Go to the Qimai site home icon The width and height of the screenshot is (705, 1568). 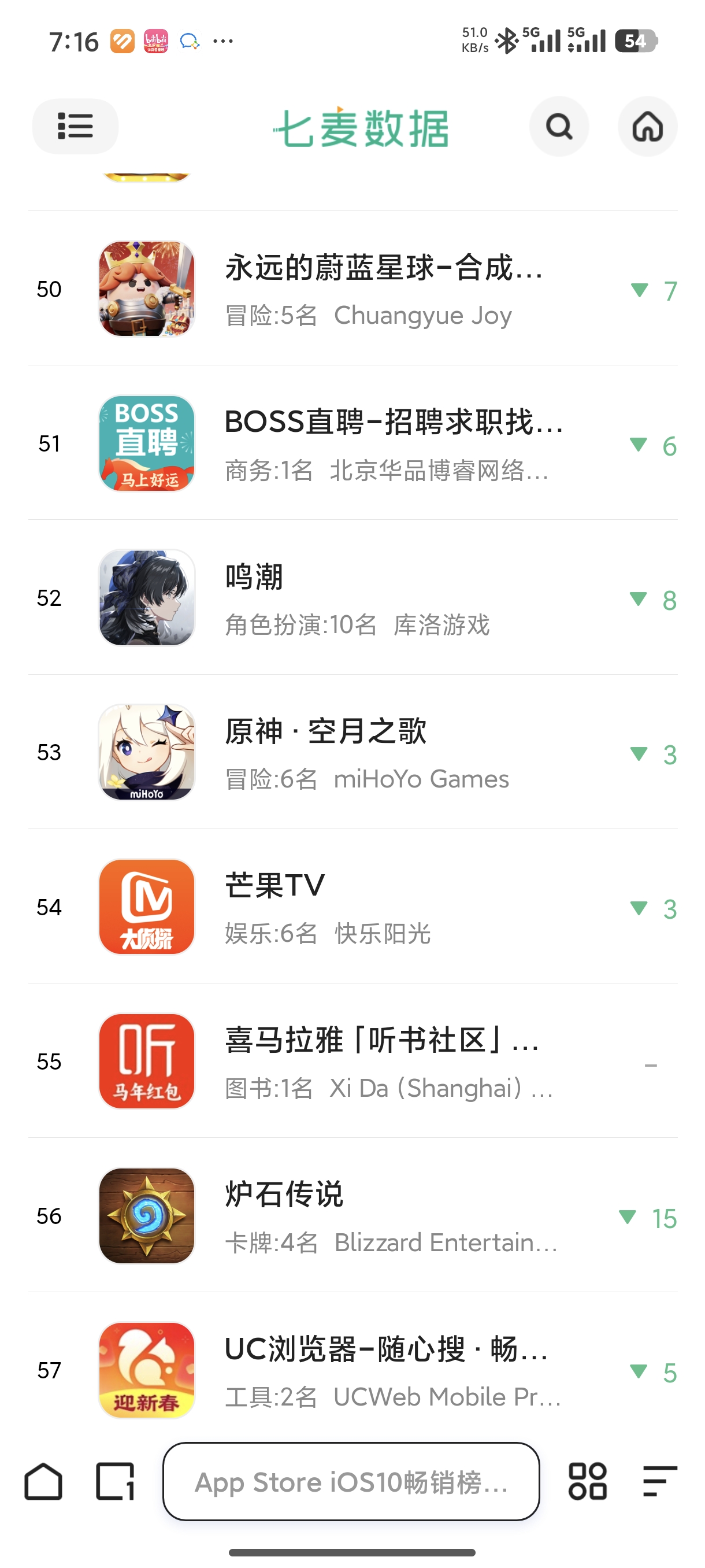647,127
